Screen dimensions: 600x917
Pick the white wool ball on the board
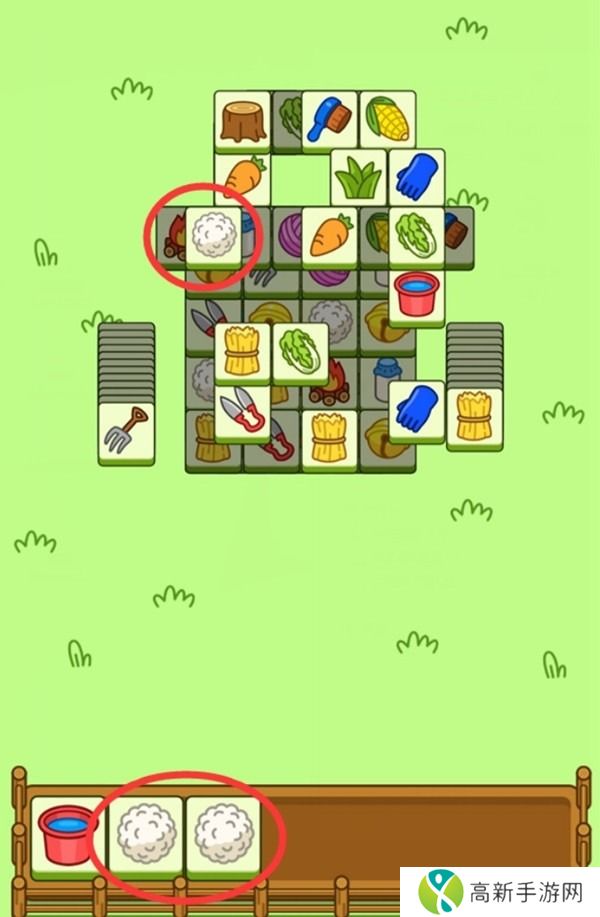click(x=213, y=236)
